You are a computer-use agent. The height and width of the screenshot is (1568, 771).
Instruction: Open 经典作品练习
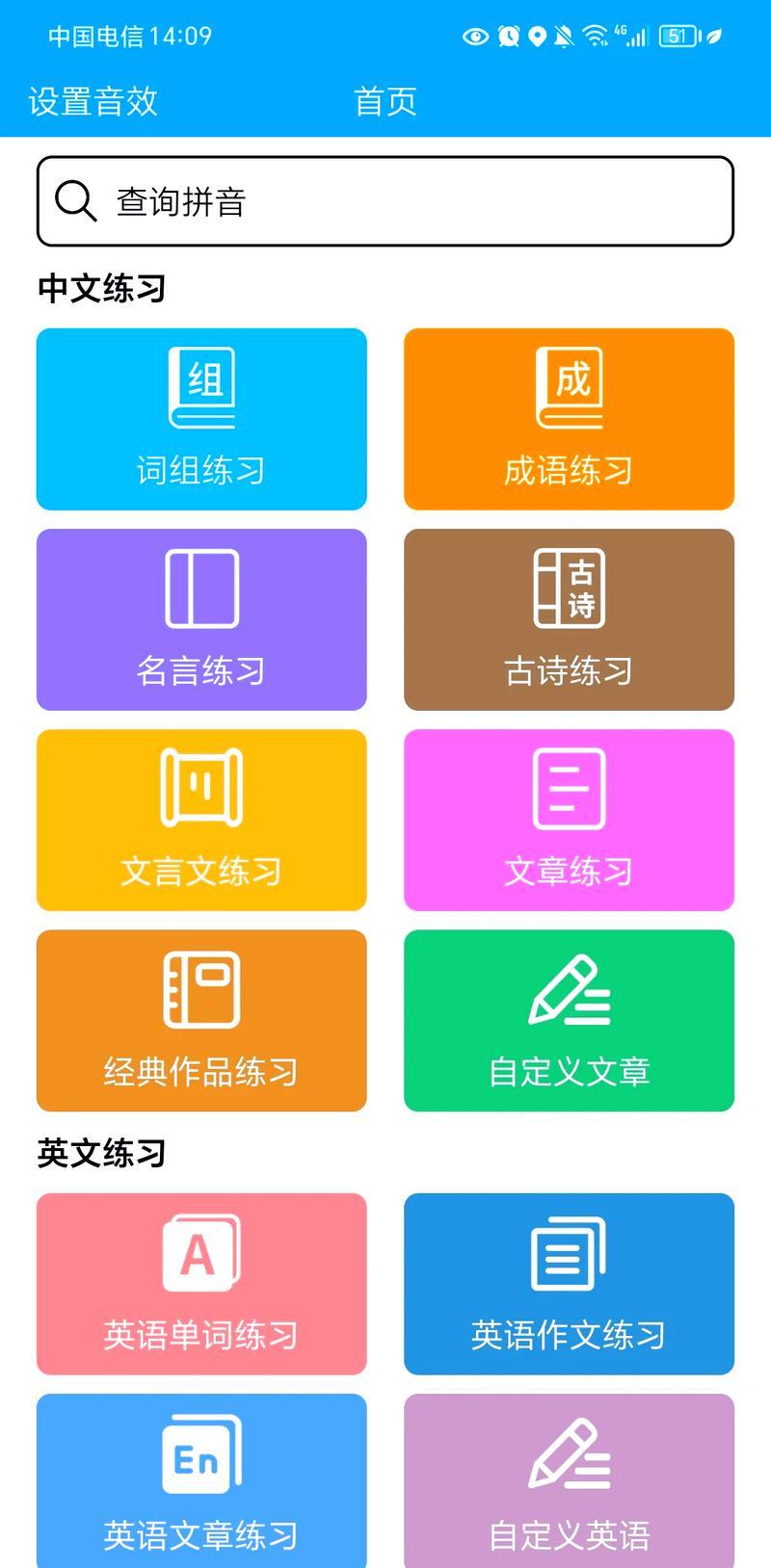pos(201,1020)
